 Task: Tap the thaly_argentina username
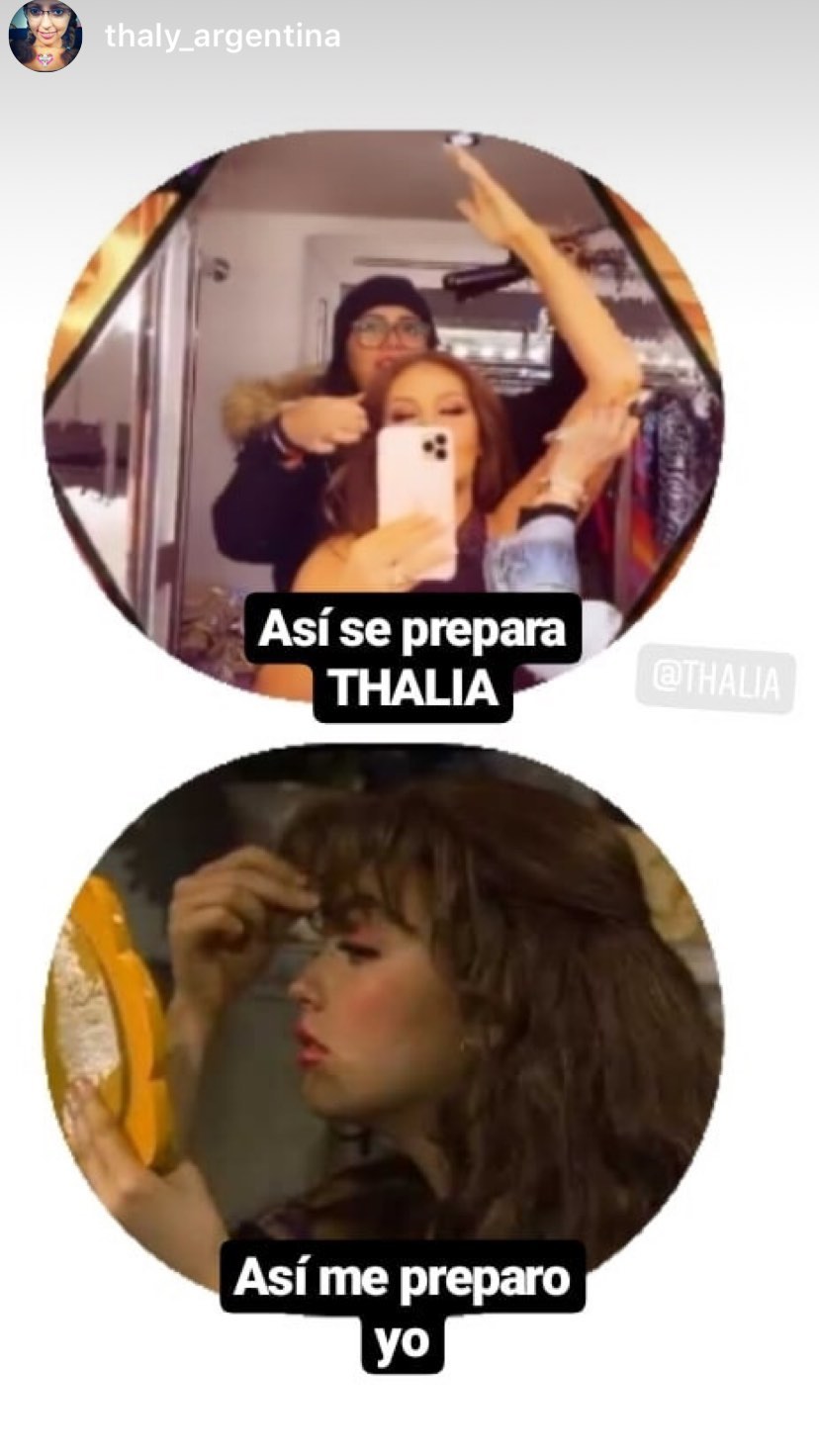tap(223, 37)
